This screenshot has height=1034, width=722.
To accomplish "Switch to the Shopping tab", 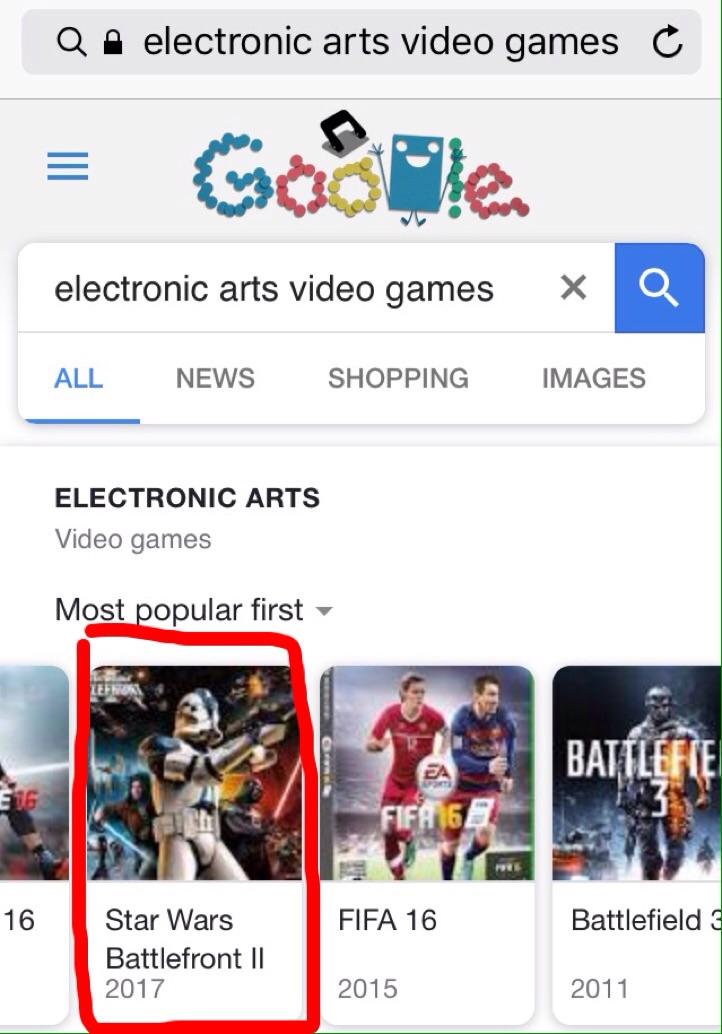I will point(398,378).
